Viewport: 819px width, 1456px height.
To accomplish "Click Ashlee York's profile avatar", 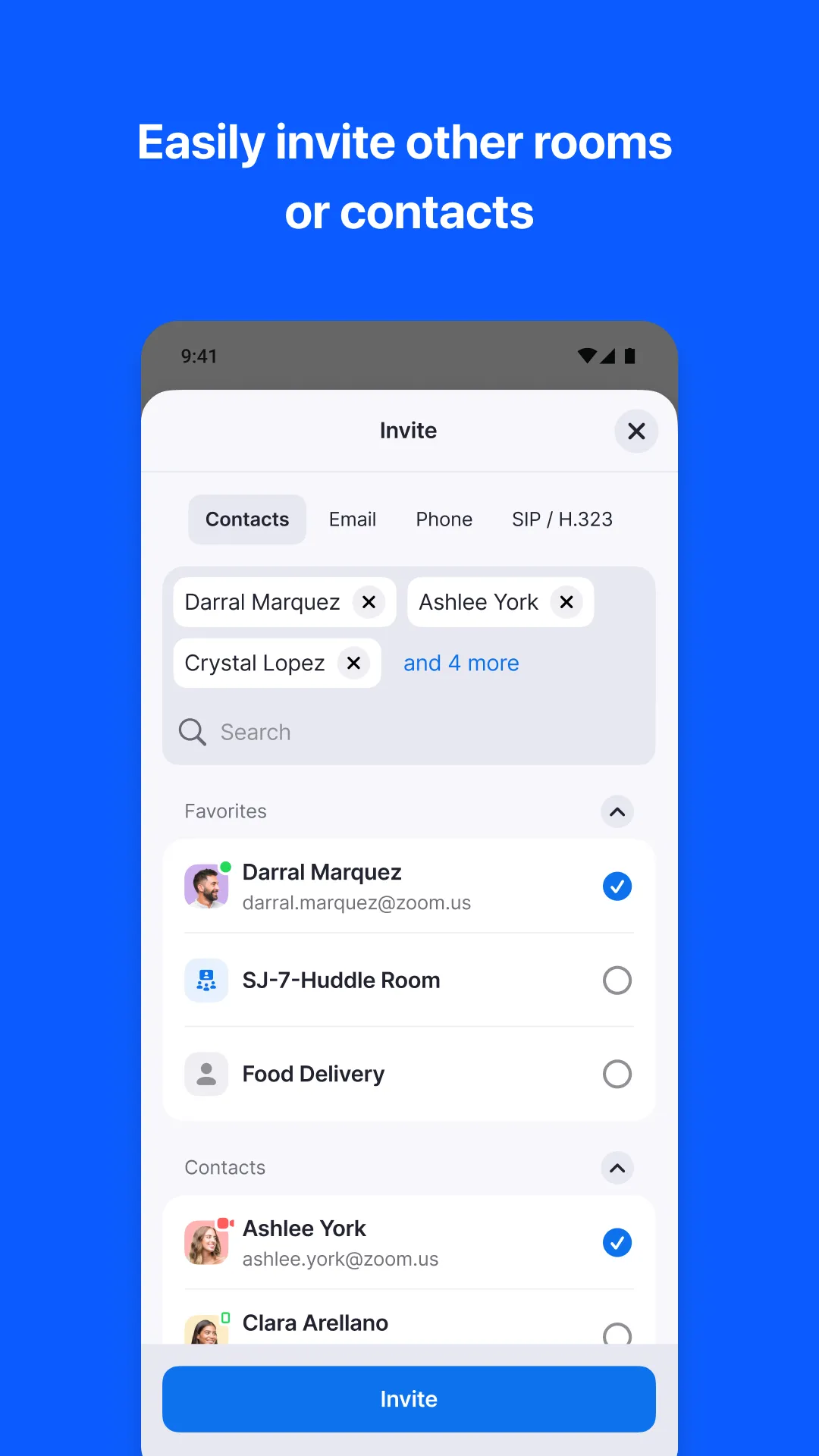I will pyautogui.click(x=206, y=1242).
